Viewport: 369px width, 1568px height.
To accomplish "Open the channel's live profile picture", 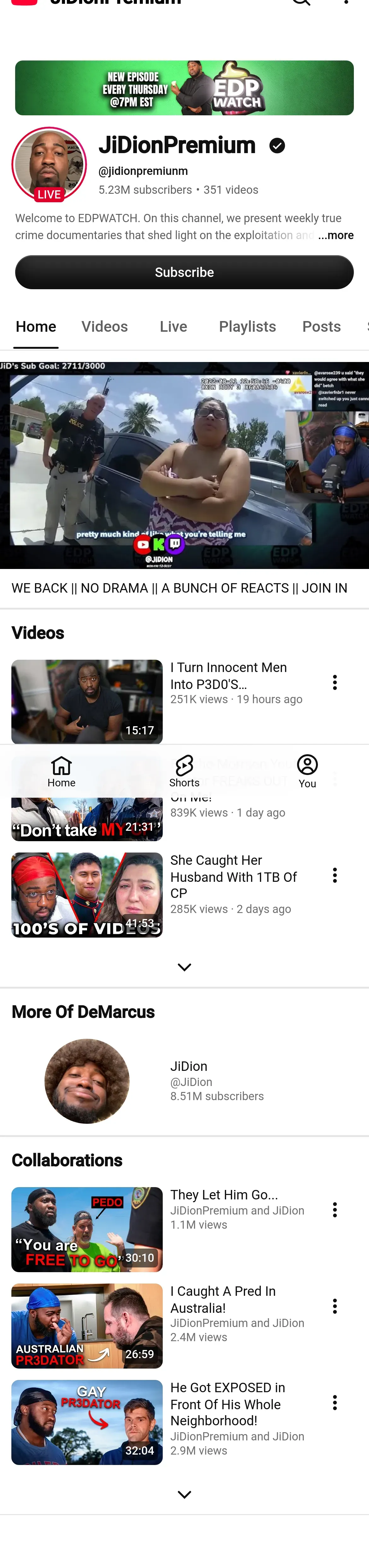I will click(x=49, y=164).
